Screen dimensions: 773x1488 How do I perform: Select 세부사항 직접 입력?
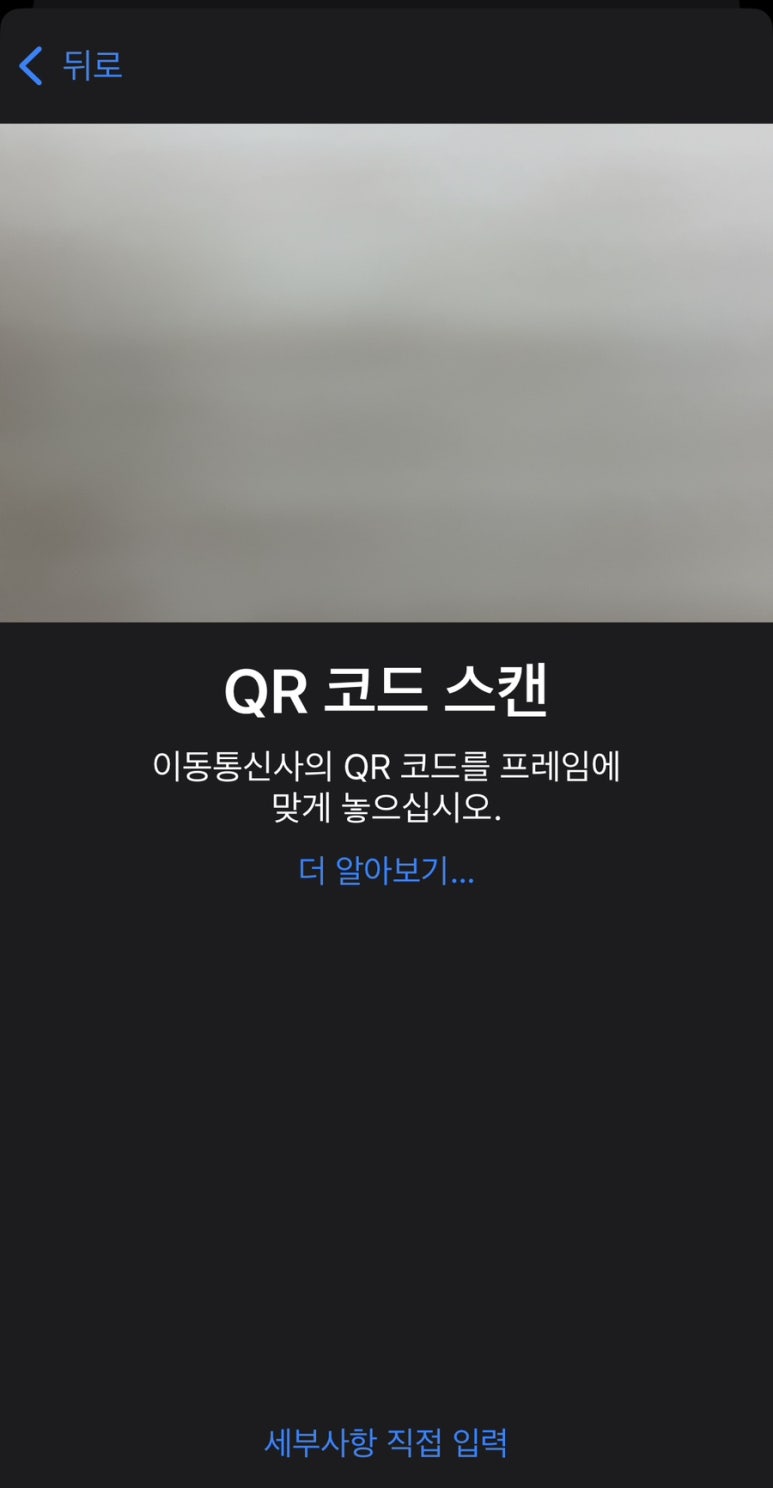[386, 1442]
